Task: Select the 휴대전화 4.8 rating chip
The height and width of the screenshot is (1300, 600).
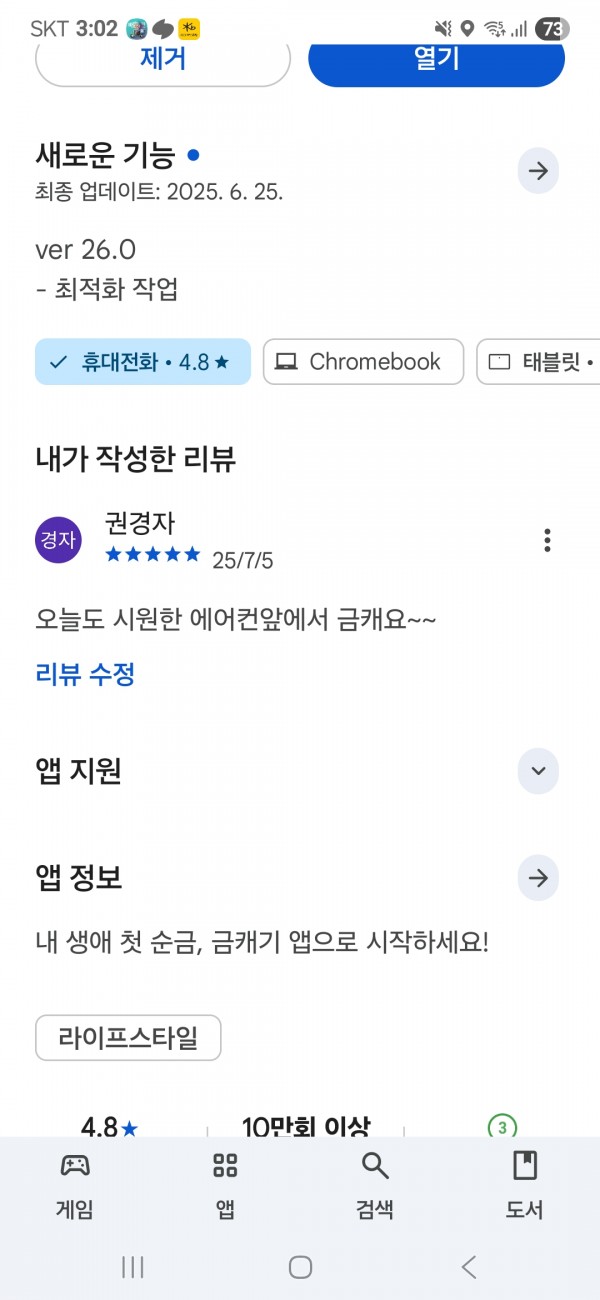Action: tap(143, 362)
